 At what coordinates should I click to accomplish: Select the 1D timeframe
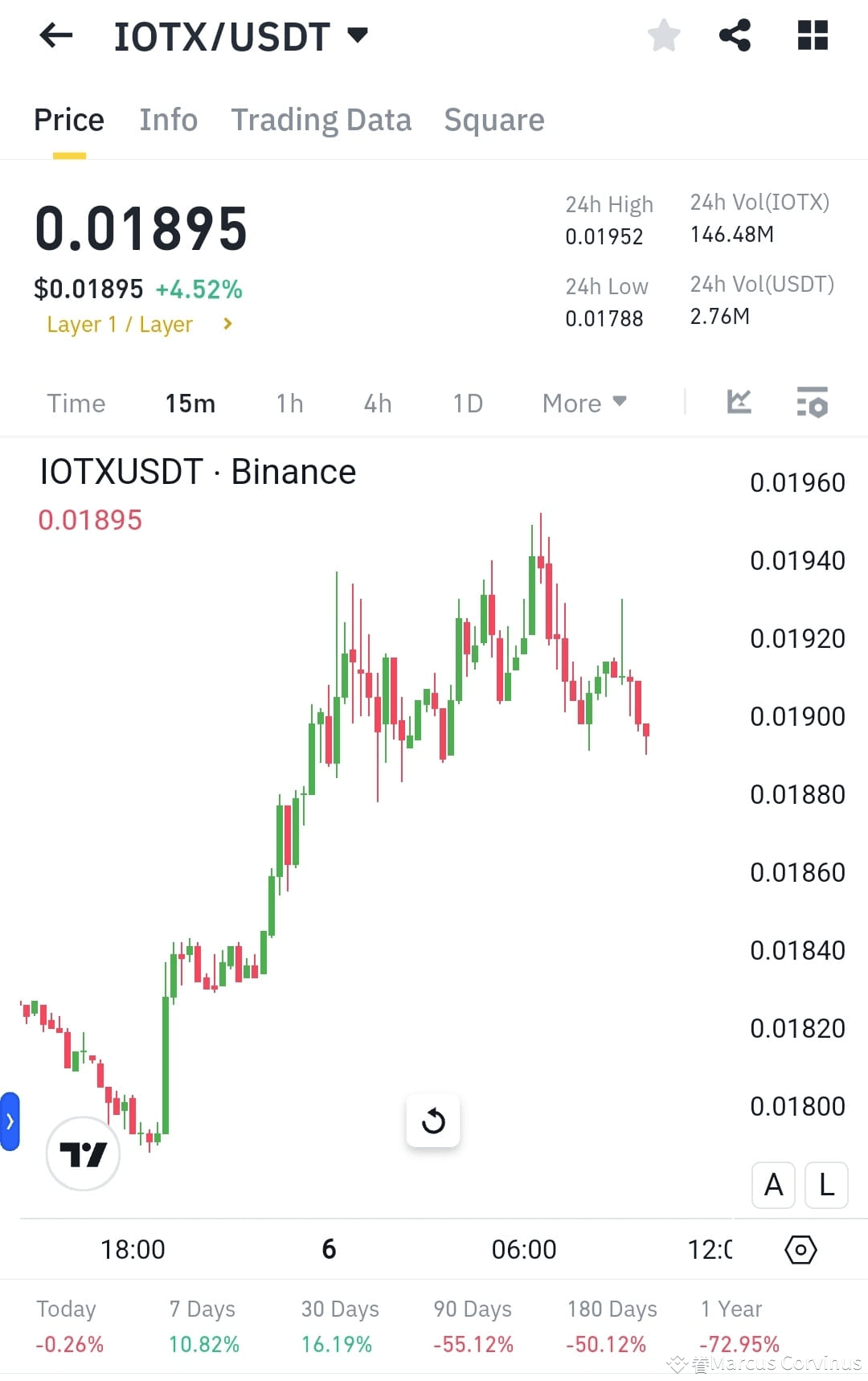pyautogui.click(x=467, y=403)
